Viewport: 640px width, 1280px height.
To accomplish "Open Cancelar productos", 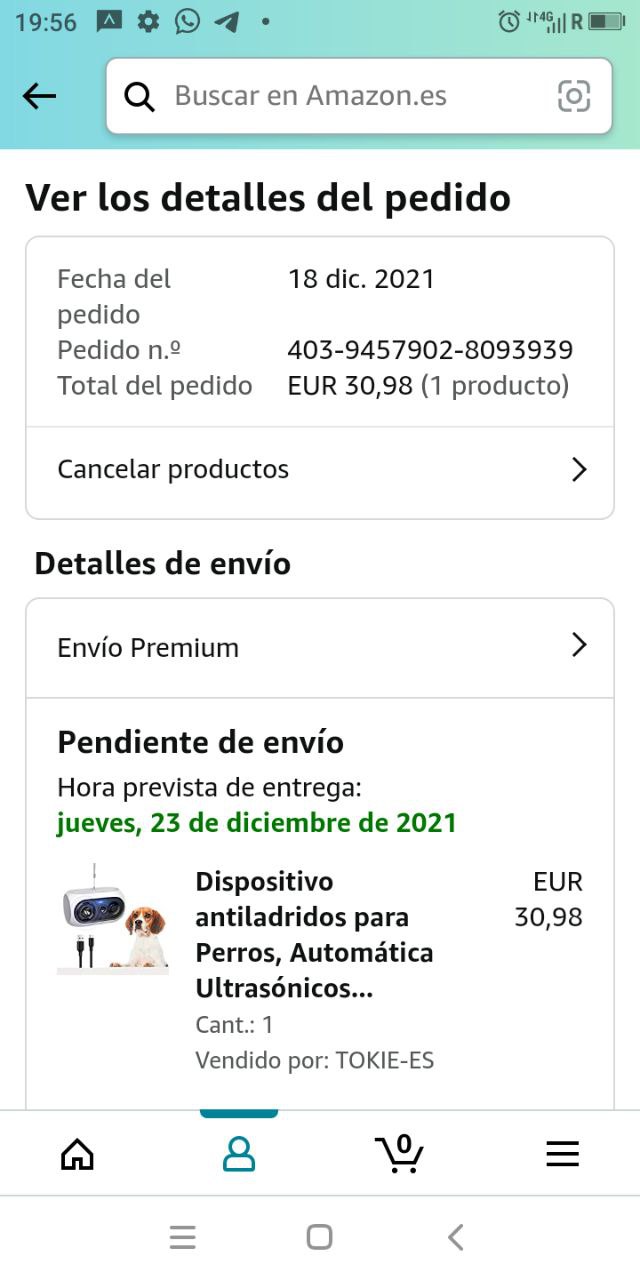I will click(x=320, y=470).
